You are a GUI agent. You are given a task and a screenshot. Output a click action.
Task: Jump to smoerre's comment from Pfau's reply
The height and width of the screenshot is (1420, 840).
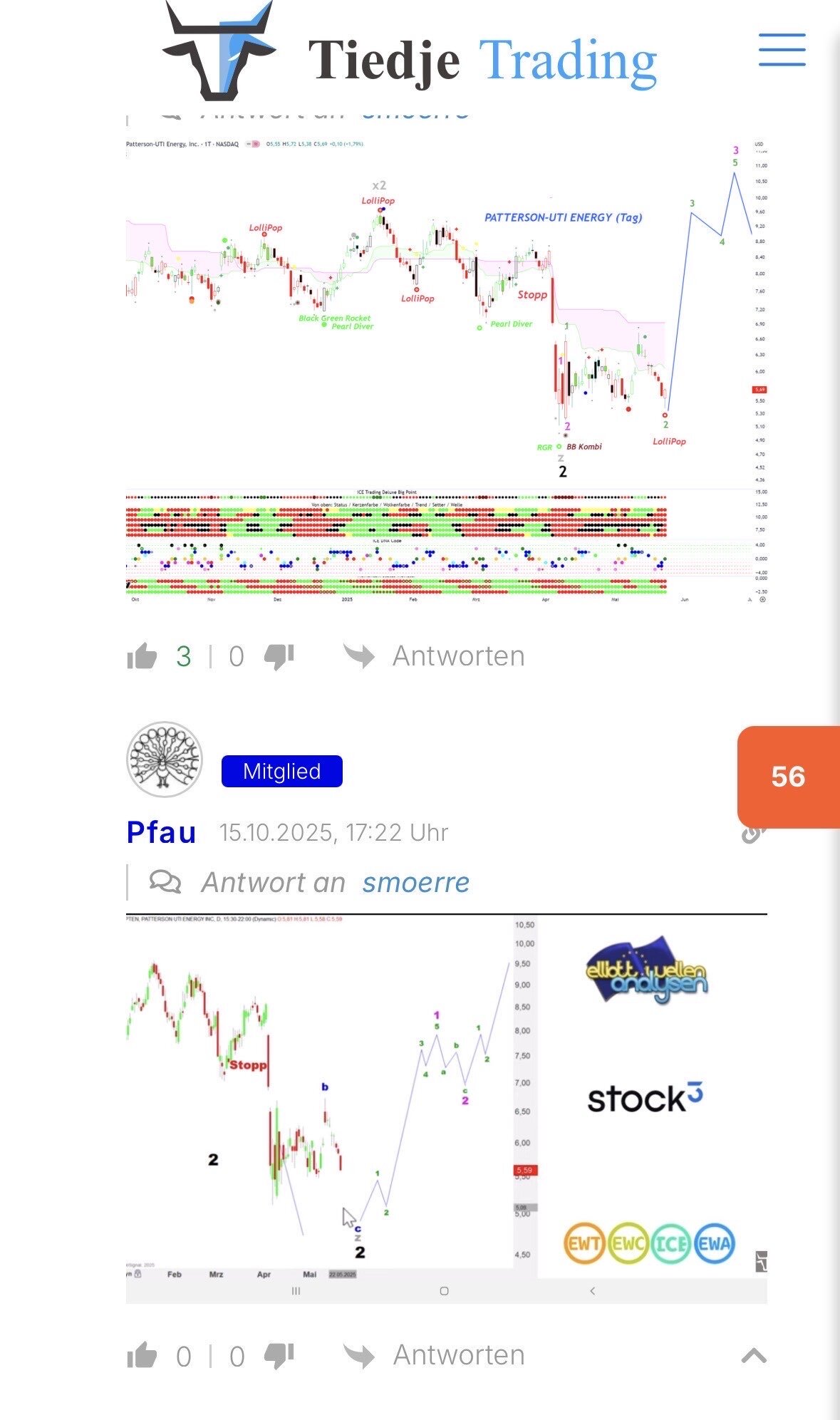click(x=415, y=882)
